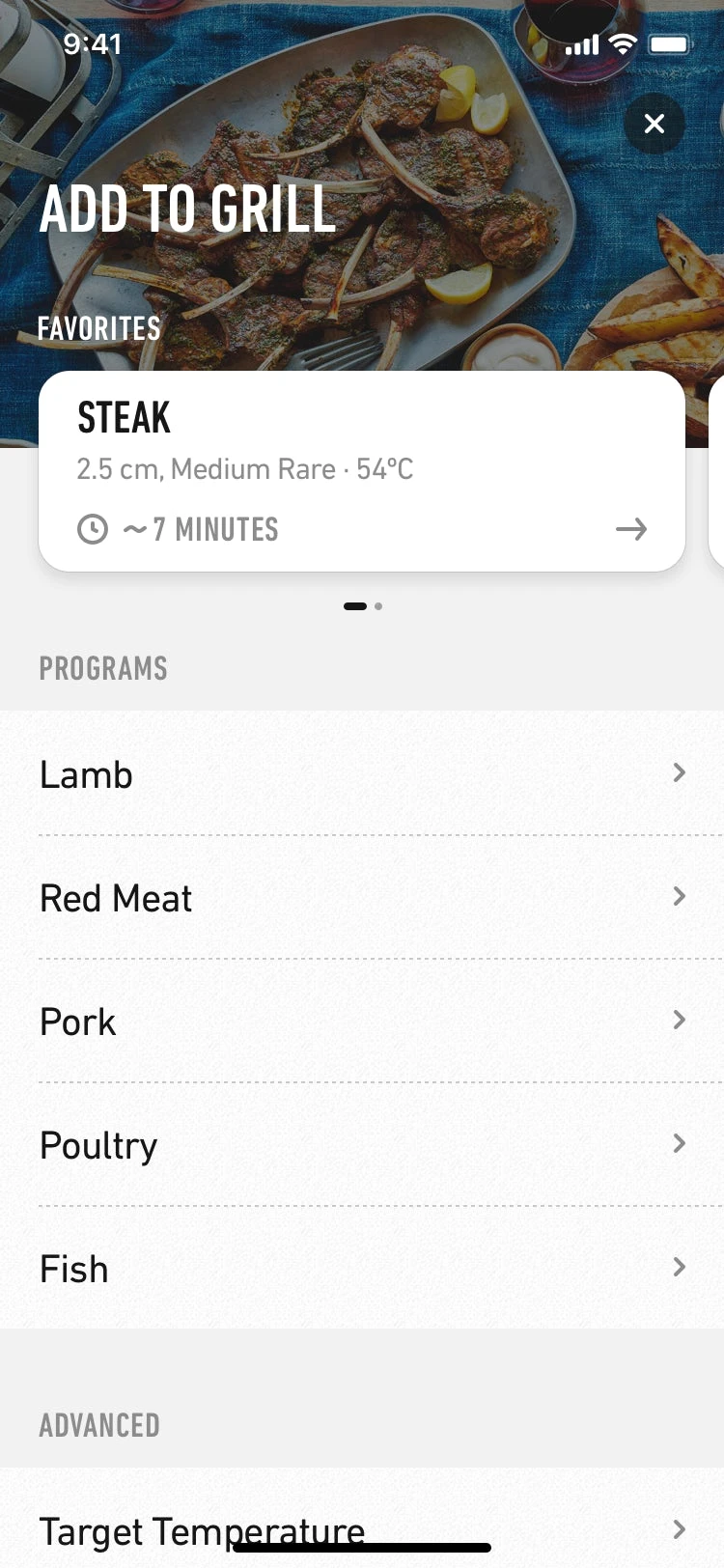Dismiss the Add to Grill screen
This screenshot has height=1568, width=724.
click(x=654, y=124)
